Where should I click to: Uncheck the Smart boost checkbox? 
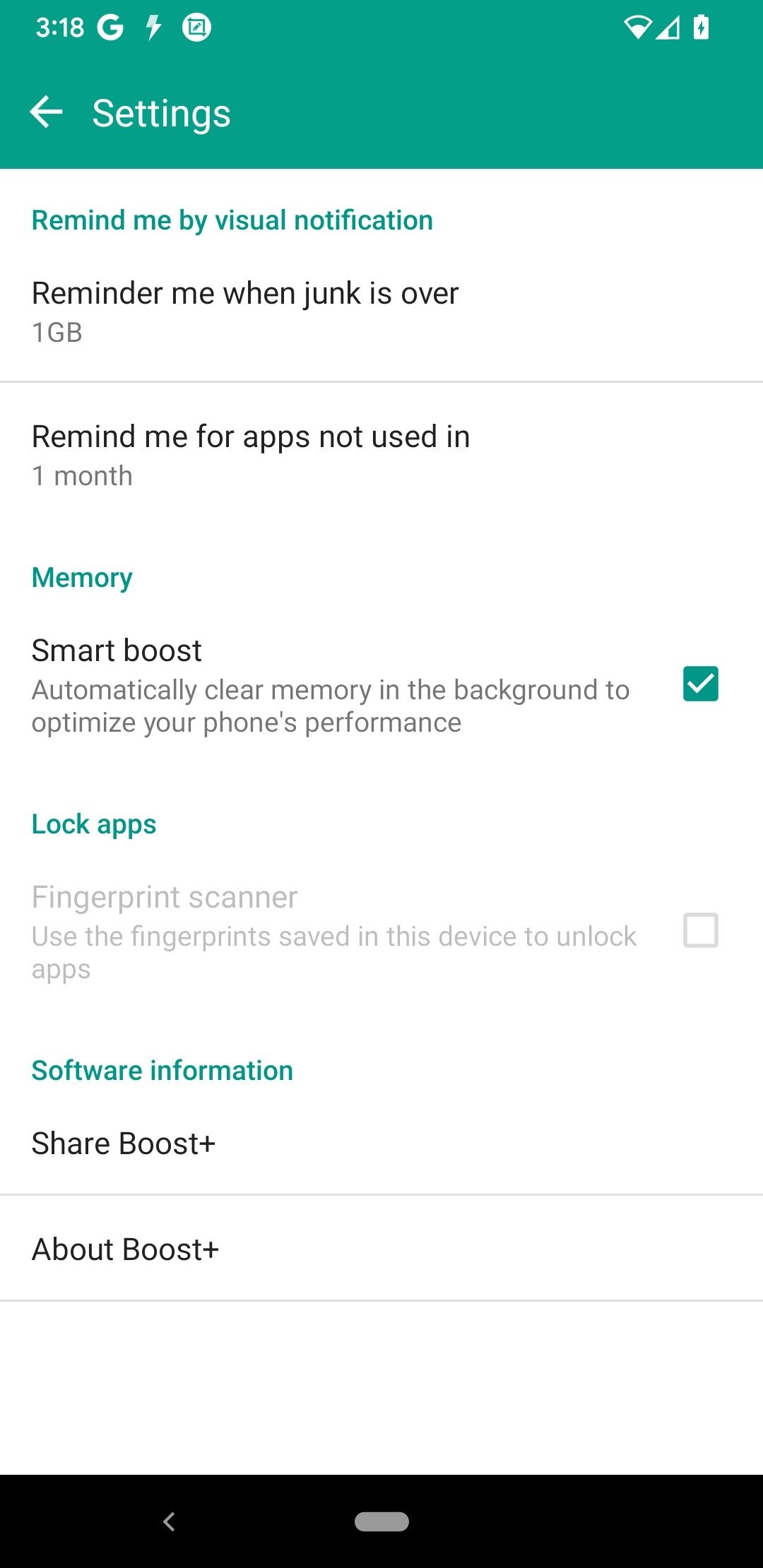tap(700, 684)
